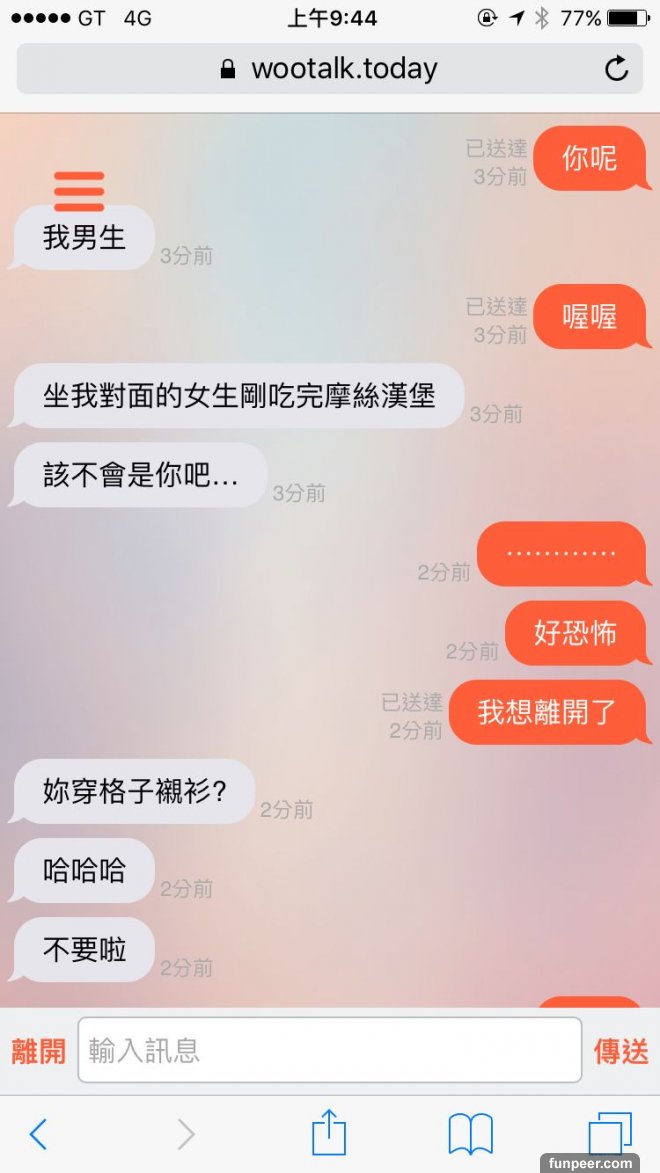
Task: Go back to the previous page
Action: [x=38, y=1134]
